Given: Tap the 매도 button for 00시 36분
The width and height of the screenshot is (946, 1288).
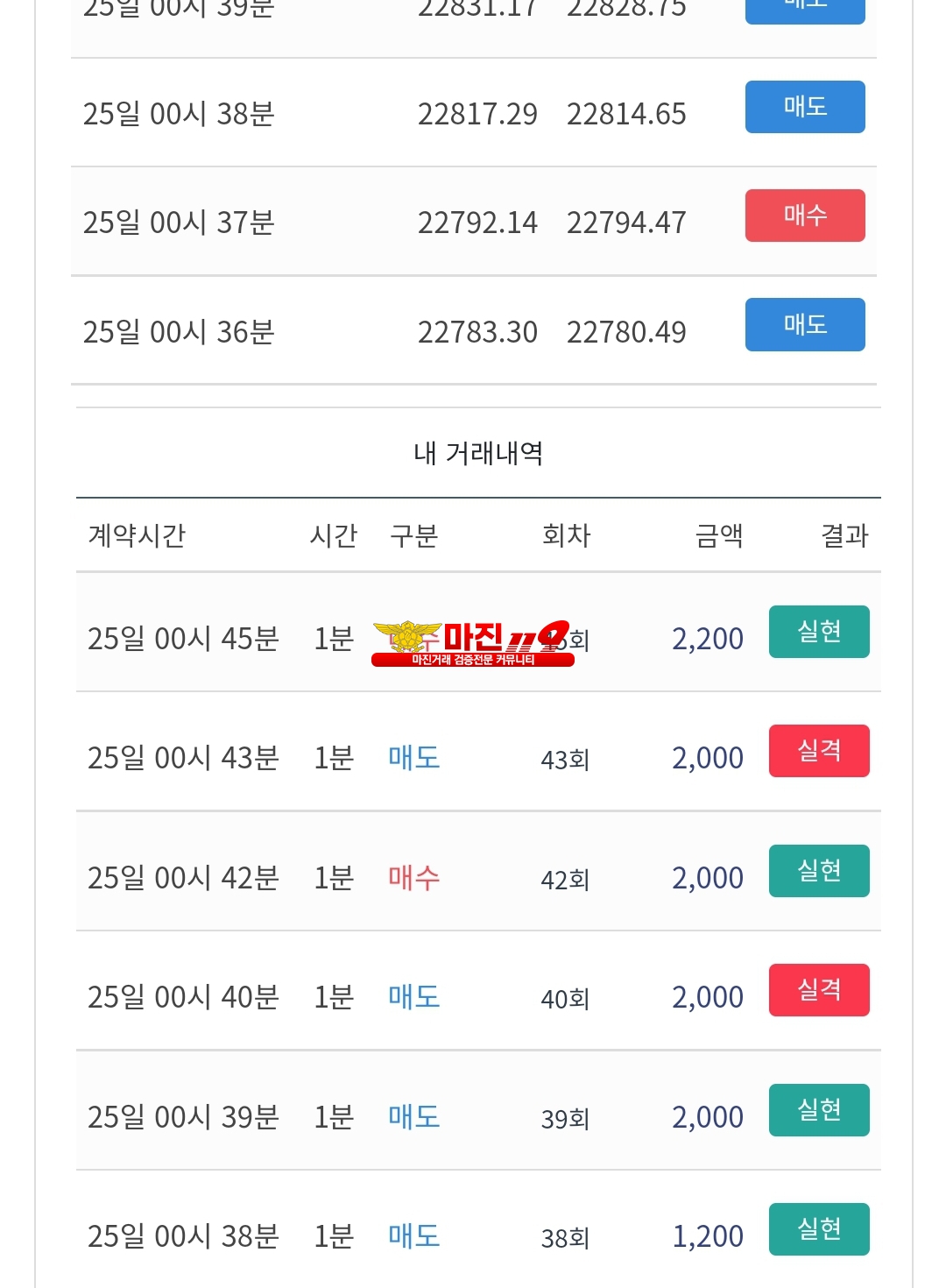Looking at the screenshot, I should pyautogui.click(x=804, y=324).
